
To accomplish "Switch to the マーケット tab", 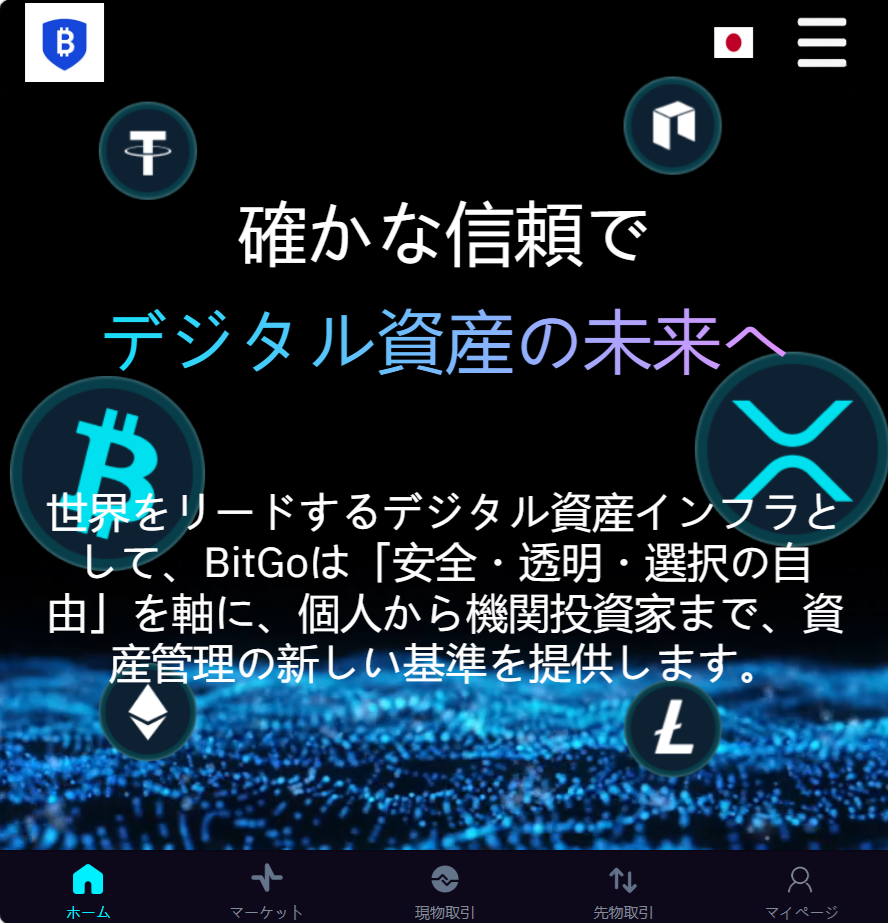I will pos(266,889).
